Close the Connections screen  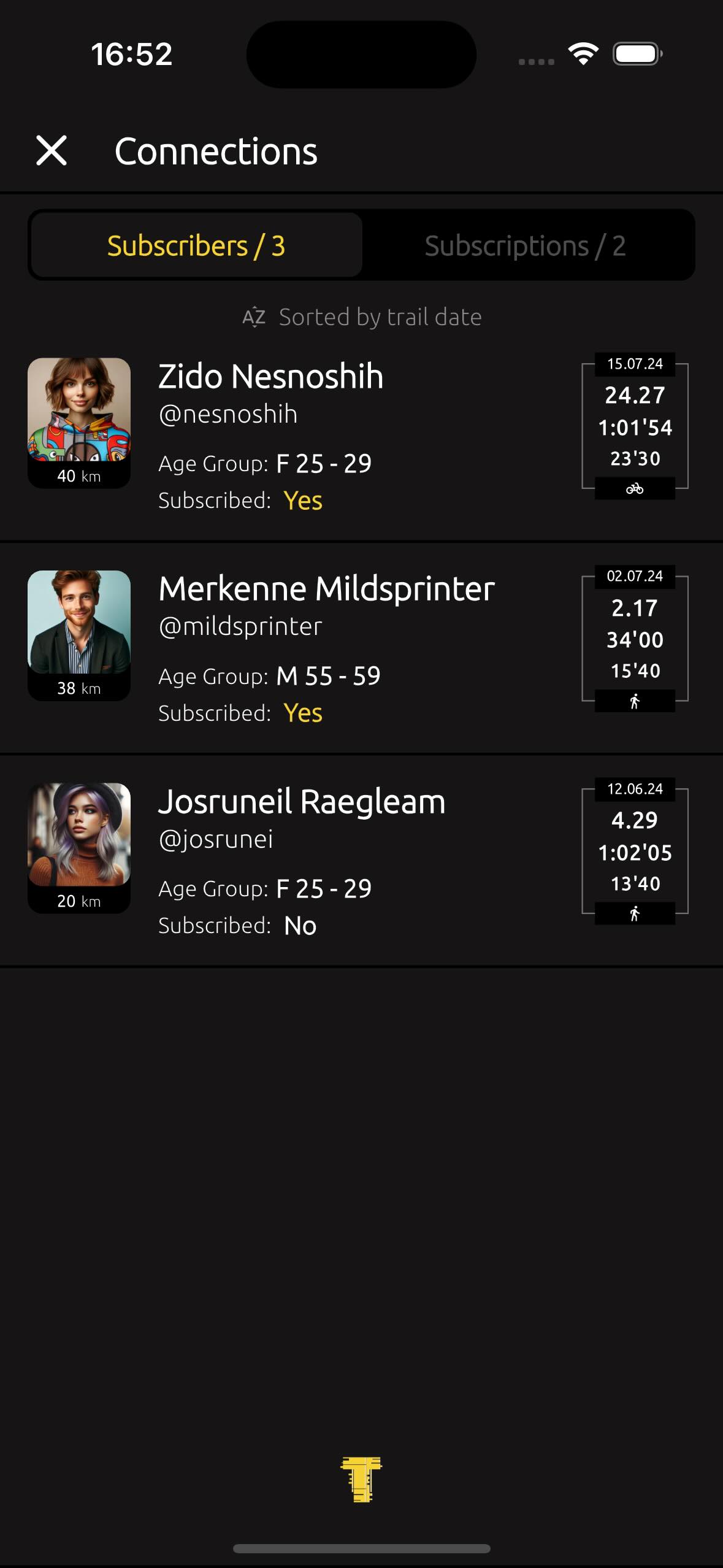click(x=52, y=151)
